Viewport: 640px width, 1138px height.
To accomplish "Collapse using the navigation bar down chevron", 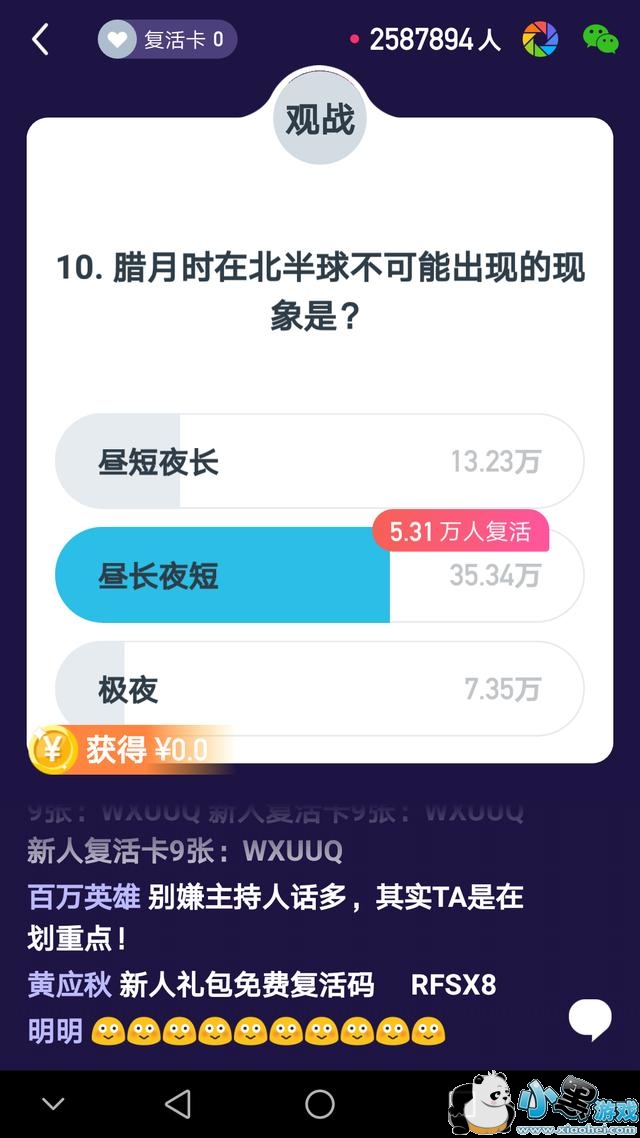I will (53, 1104).
